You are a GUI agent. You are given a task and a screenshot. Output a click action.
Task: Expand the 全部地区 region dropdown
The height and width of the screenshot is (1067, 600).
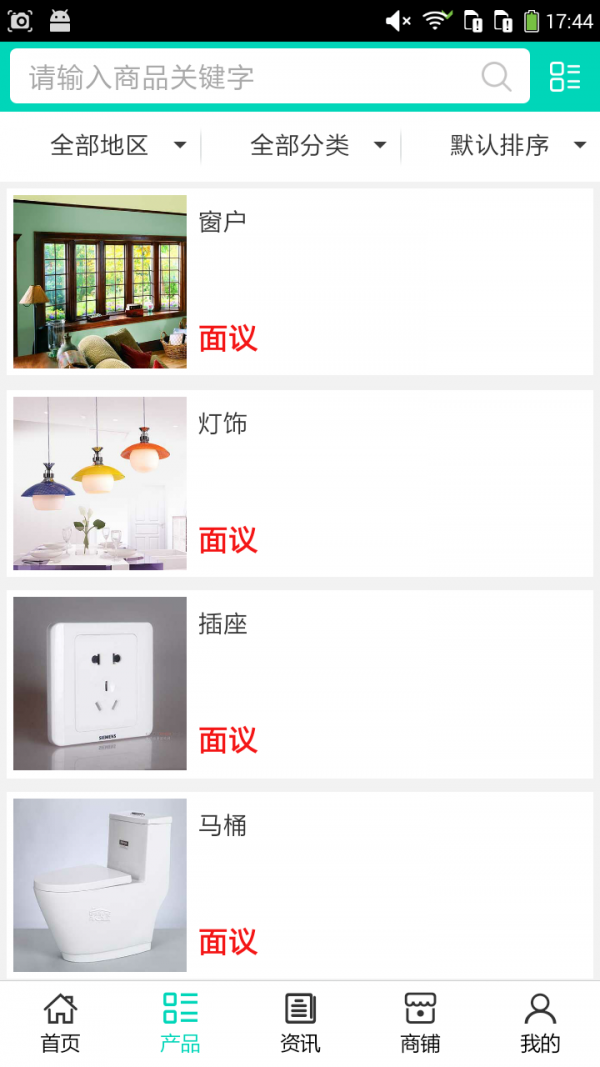coord(118,146)
